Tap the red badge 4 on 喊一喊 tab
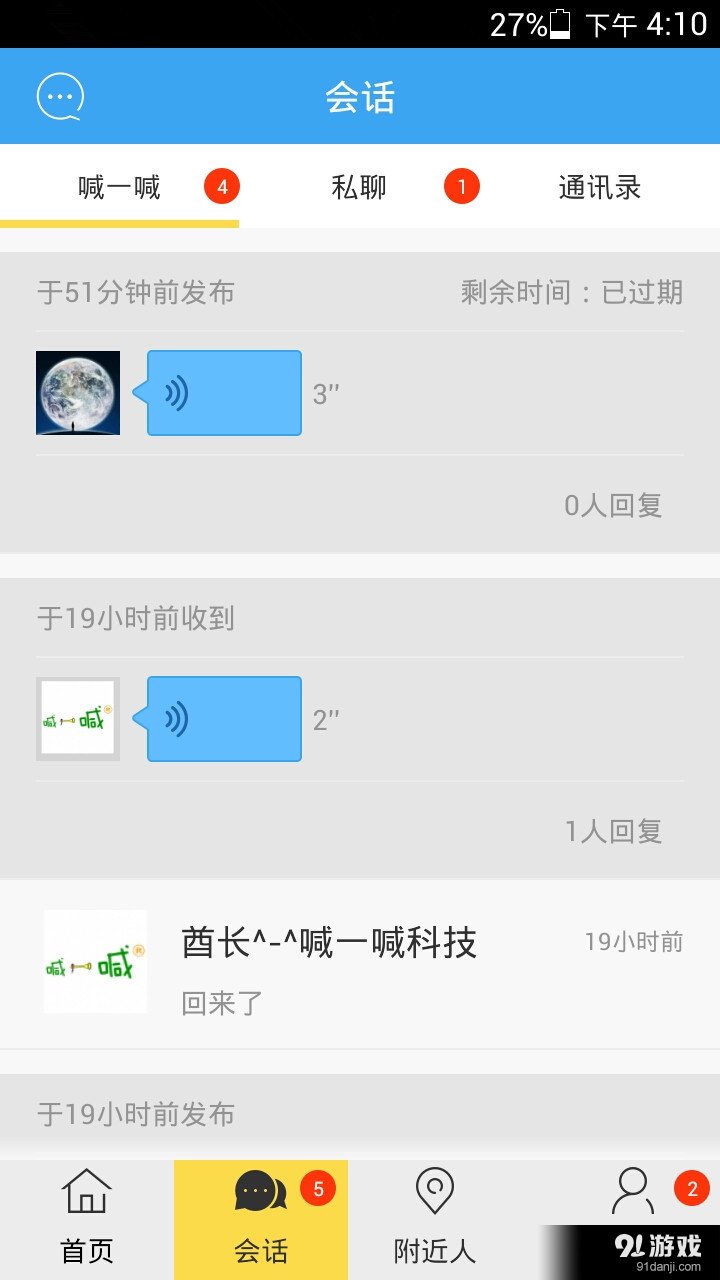The height and width of the screenshot is (1280, 720). point(222,186)
